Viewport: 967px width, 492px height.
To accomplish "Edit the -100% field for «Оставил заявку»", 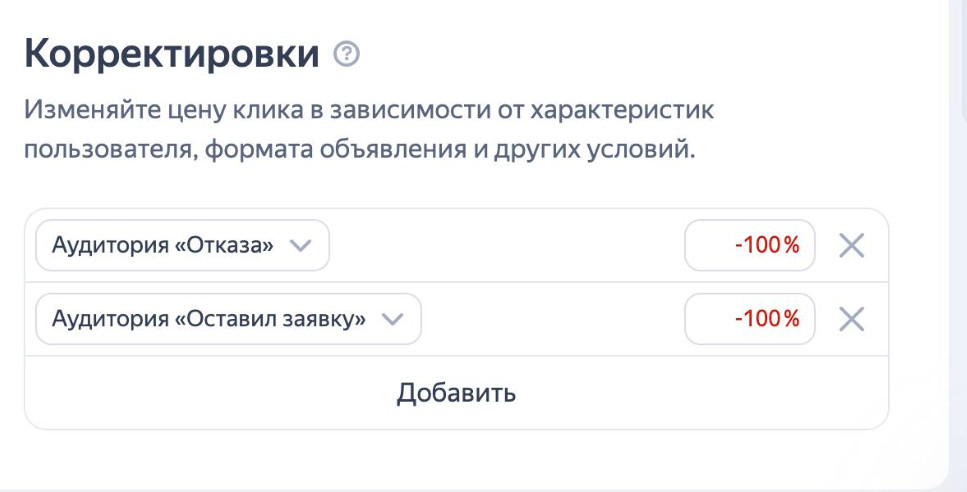I will point(749,319).
